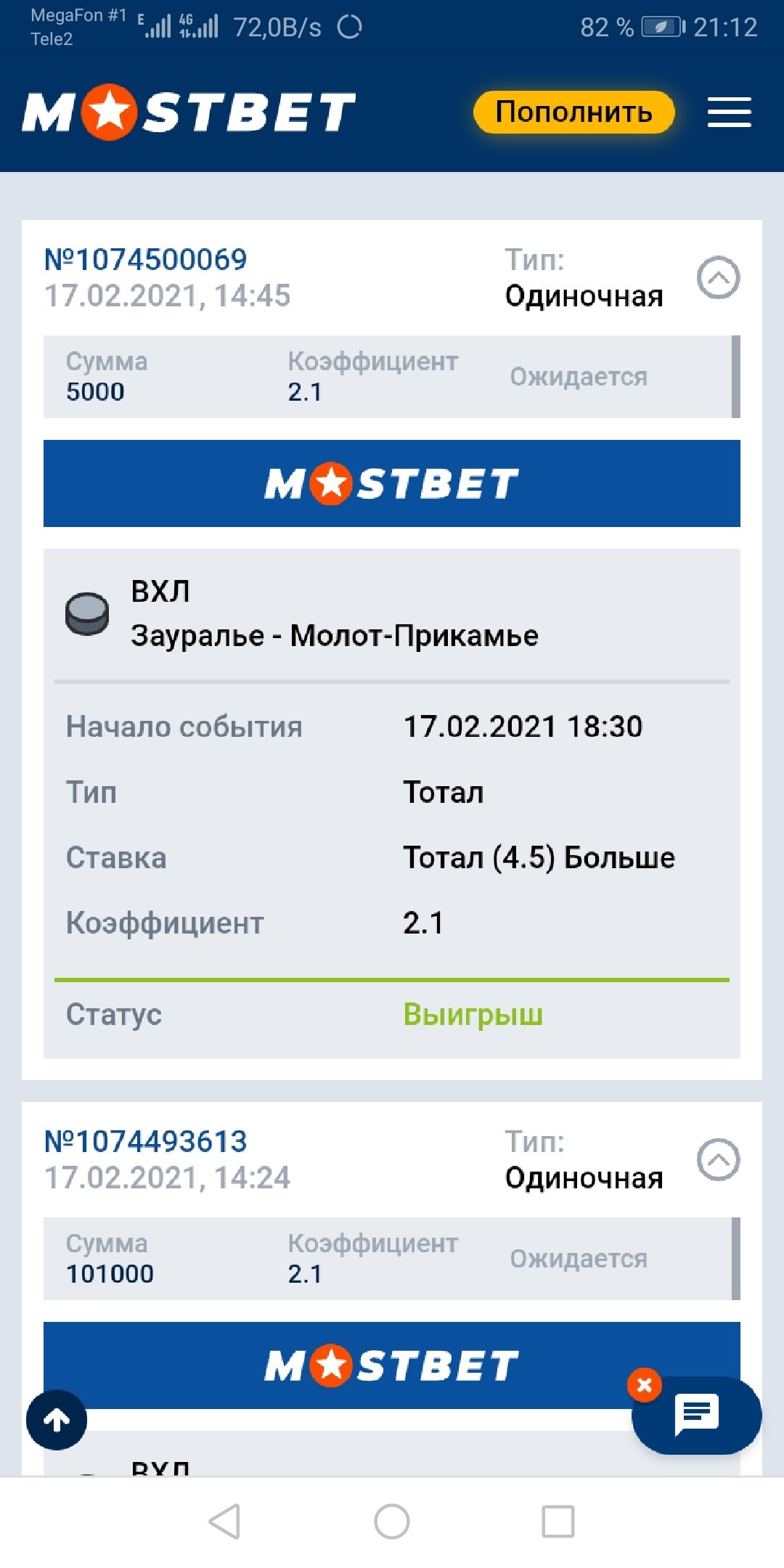Jump back to top of page
784x1568 pixels.
coord(57,1420)
